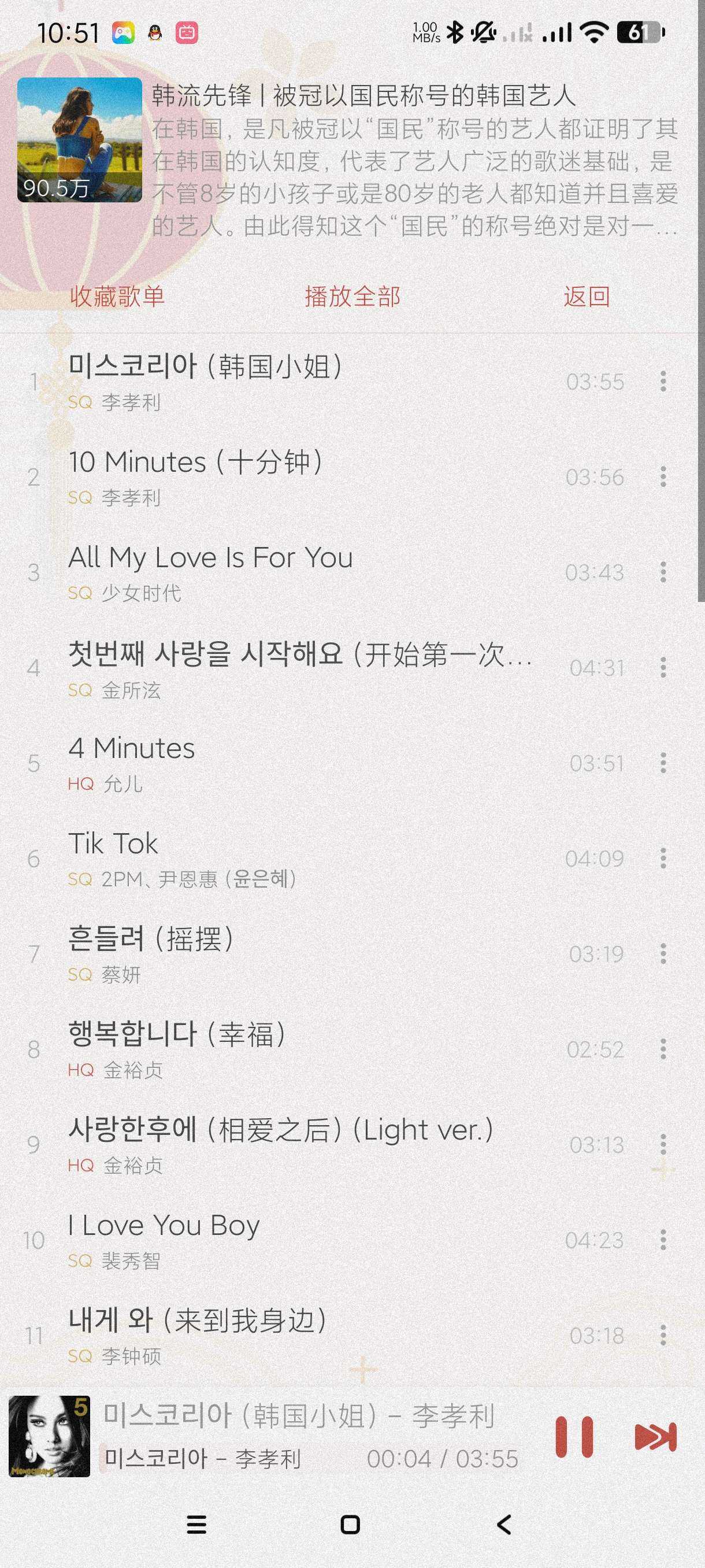705x1568 pixels.
Task: Skip to the next track
Action: coord(655,1437)
